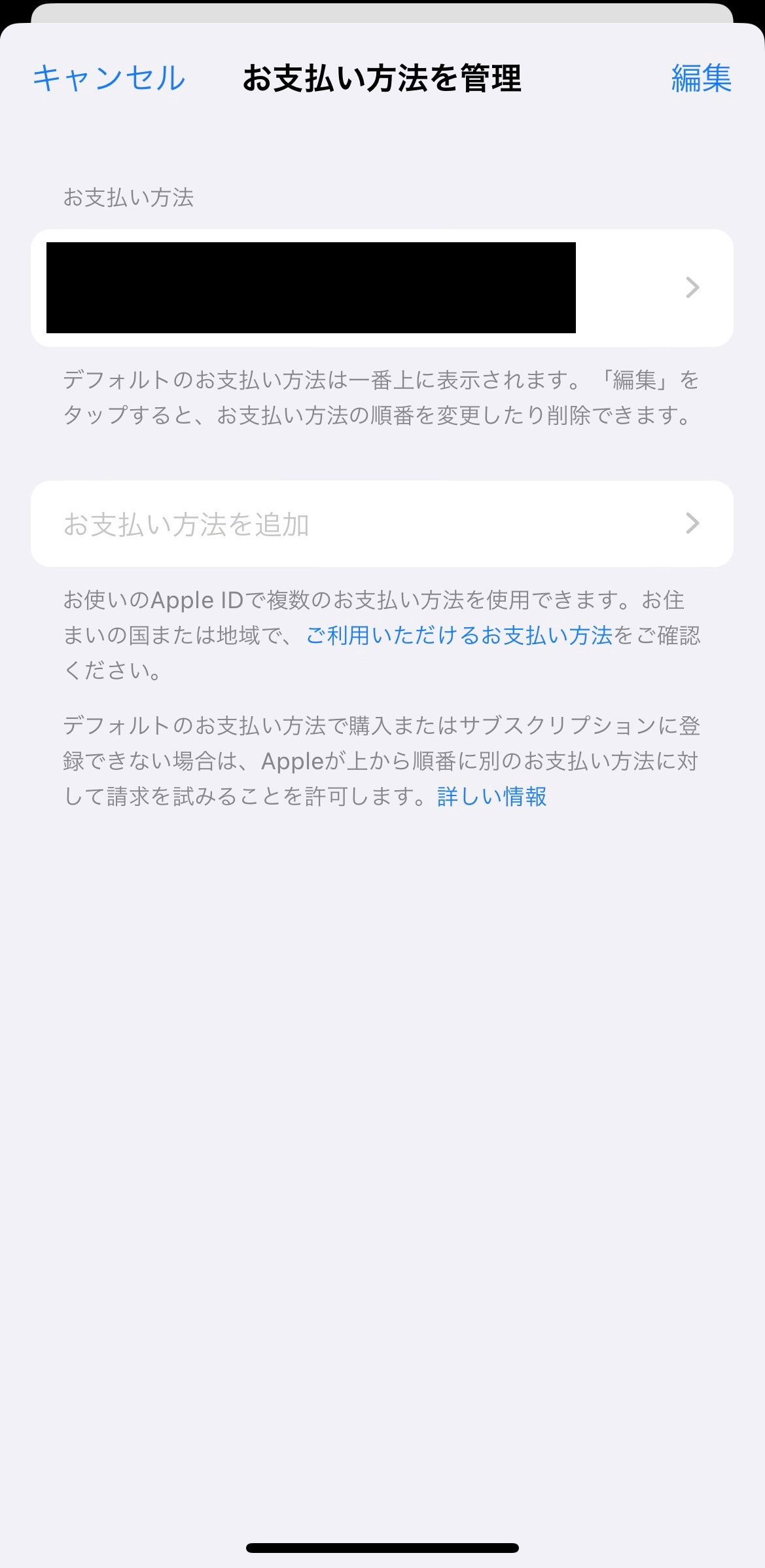Open the saved payment method row
Screen dimensions: 765x1568
(382, 288)
